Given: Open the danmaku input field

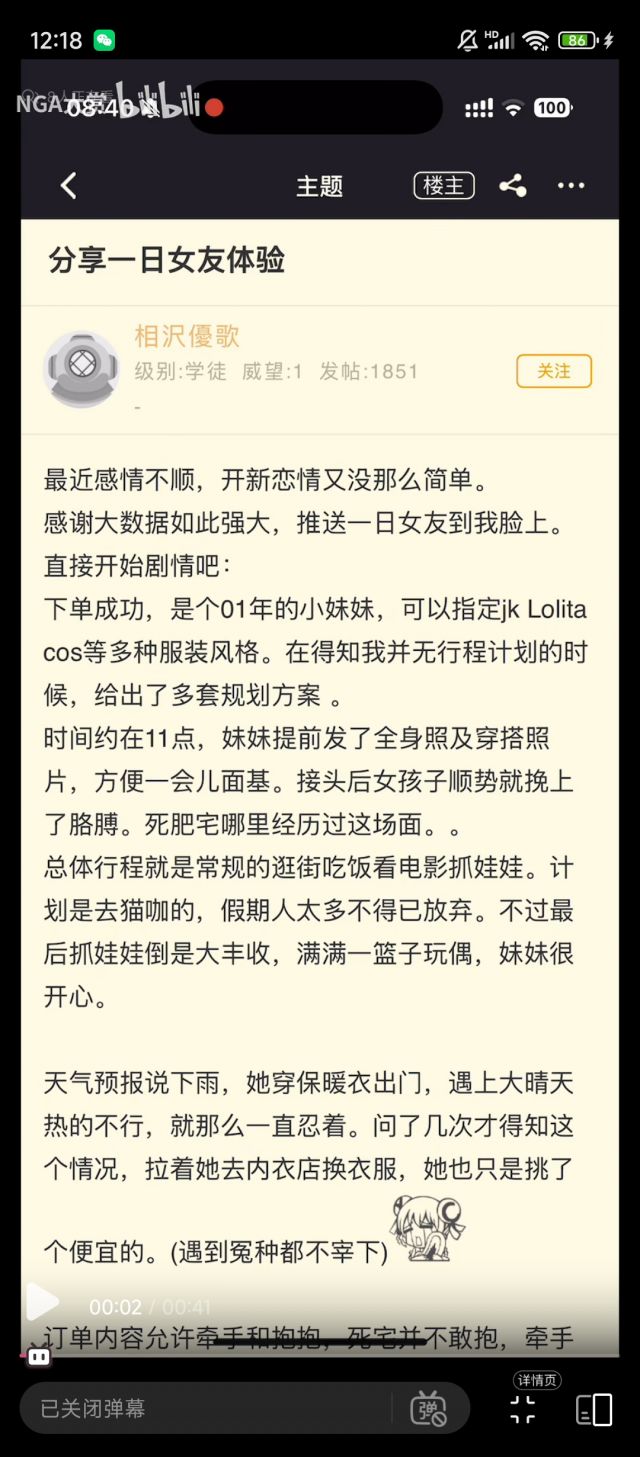Looking at the screenshot, I should click(200, 1408).
